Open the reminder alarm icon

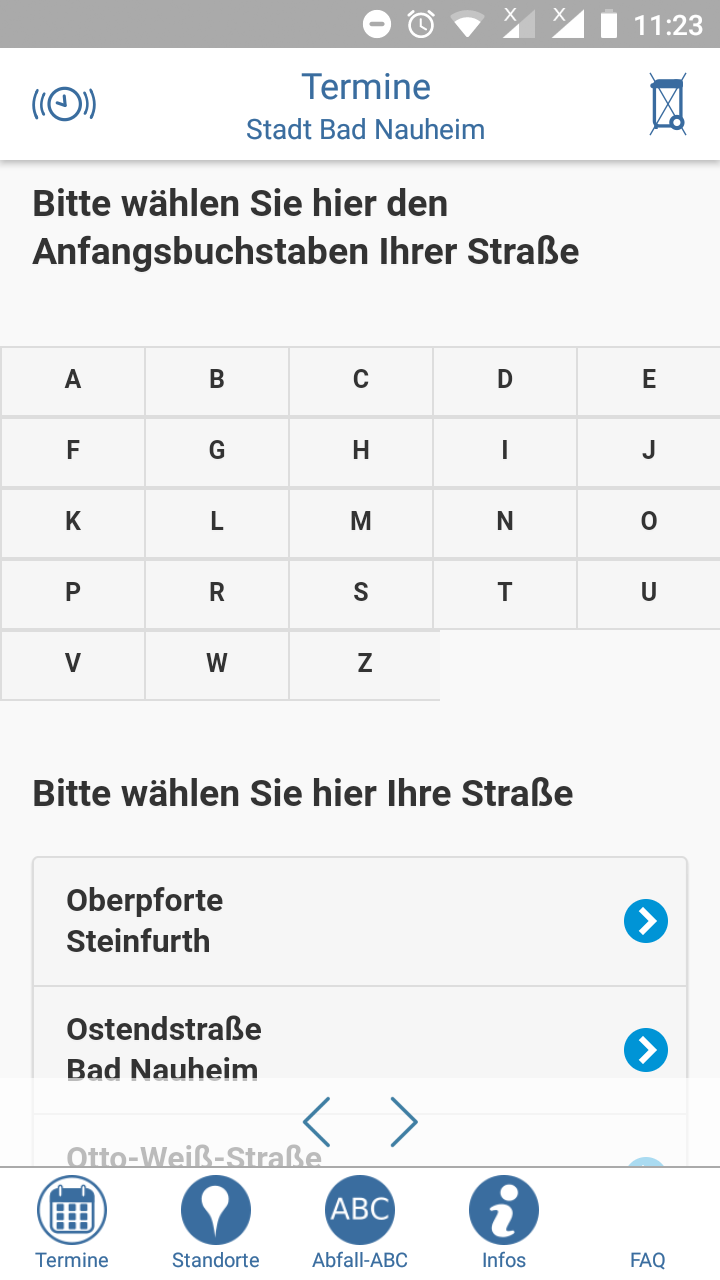pos(64,104)
